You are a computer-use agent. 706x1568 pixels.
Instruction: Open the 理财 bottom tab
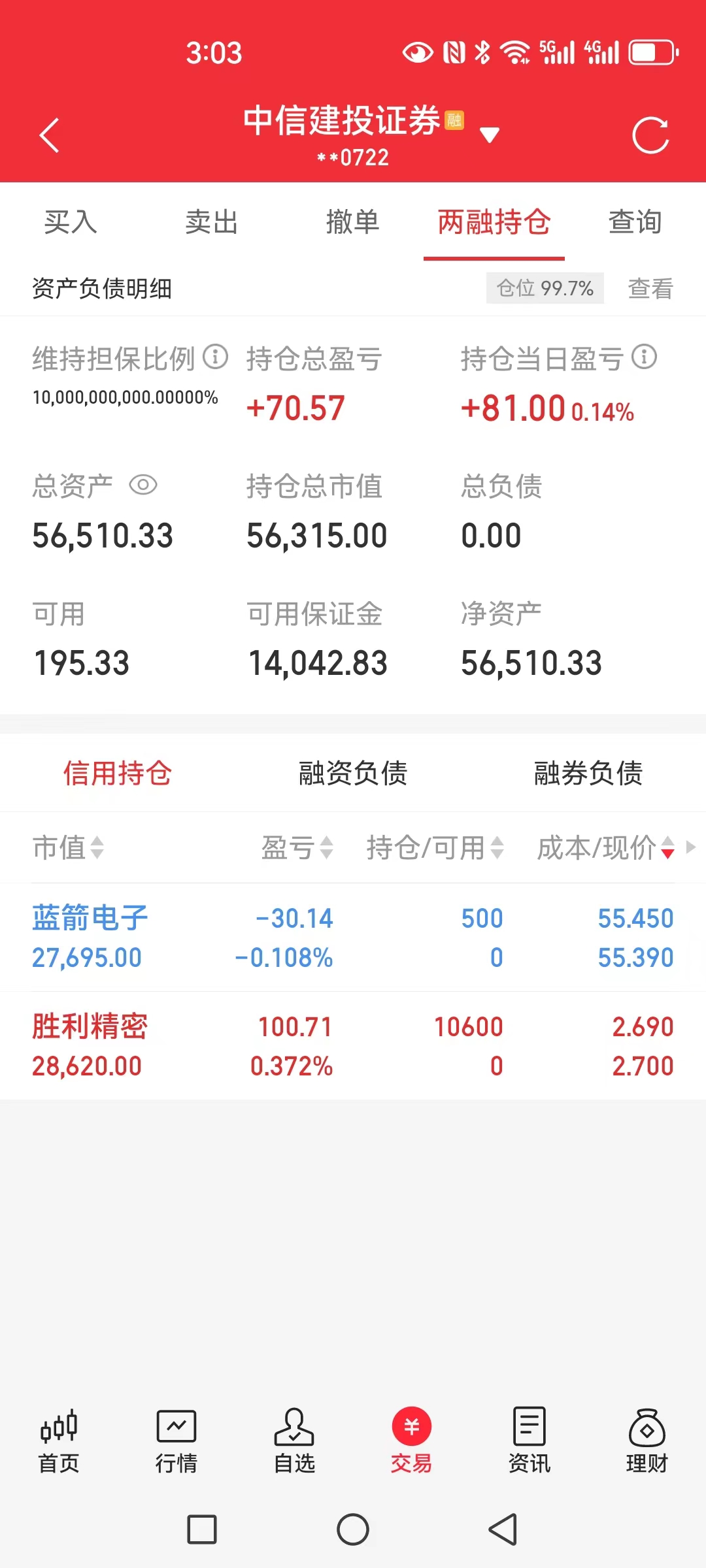click(647, 1441)
